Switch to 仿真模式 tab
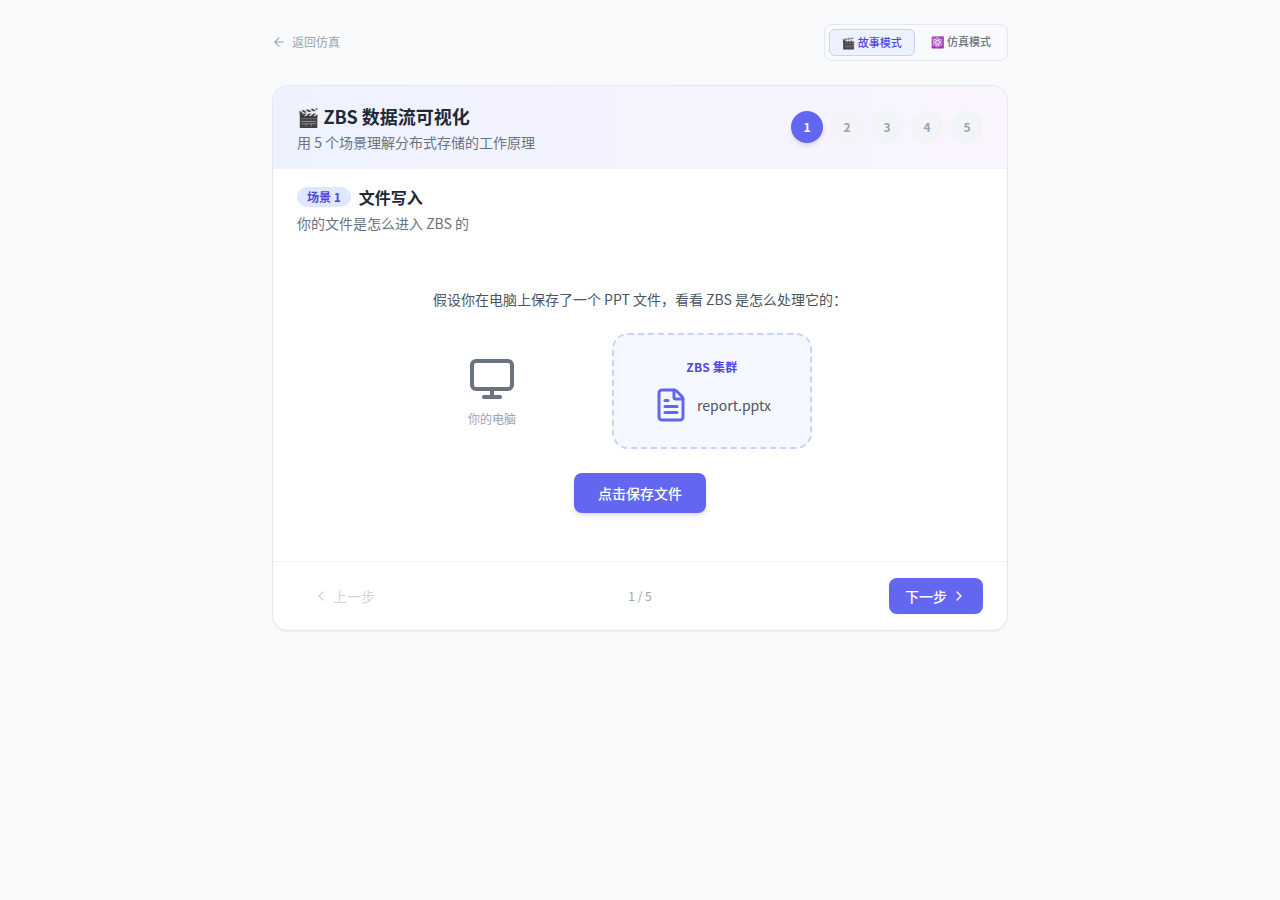 961,42
